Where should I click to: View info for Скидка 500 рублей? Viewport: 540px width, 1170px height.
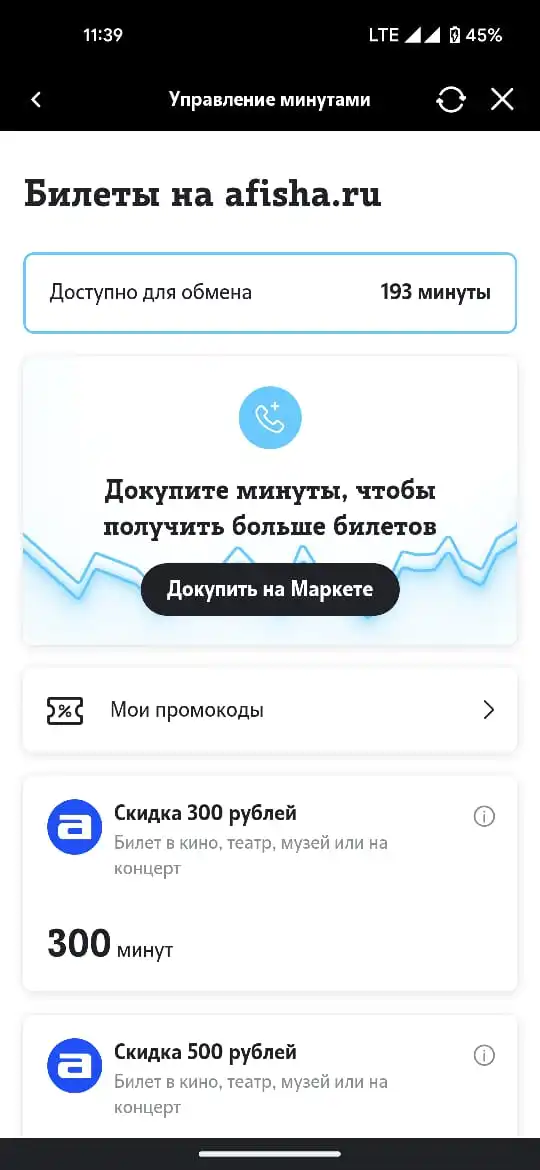(x=484, y=1056)
